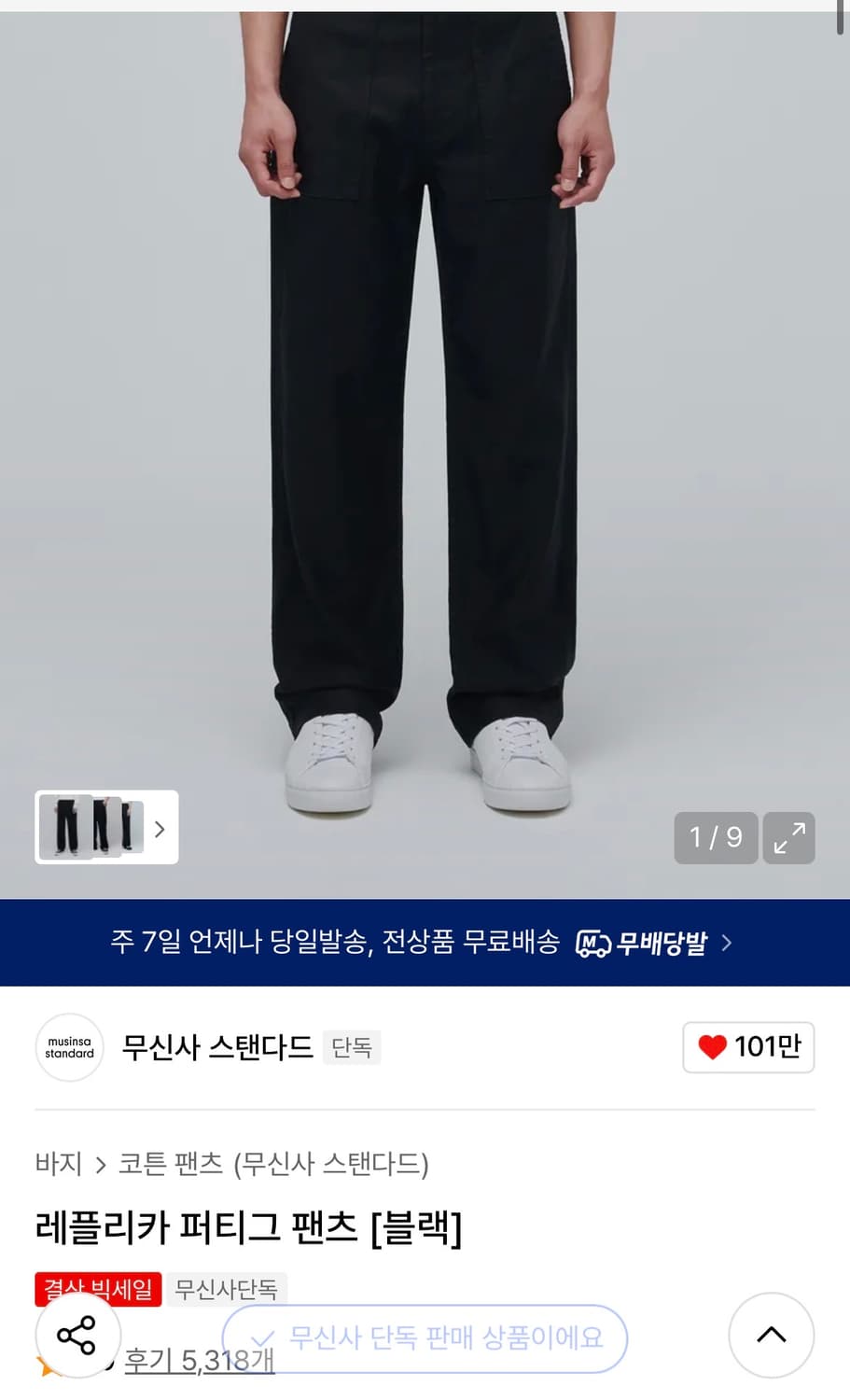This screenshot has height=1400, width=850.
Task: Open the 후기 5,318개 reviews link
Action: 199,1363
